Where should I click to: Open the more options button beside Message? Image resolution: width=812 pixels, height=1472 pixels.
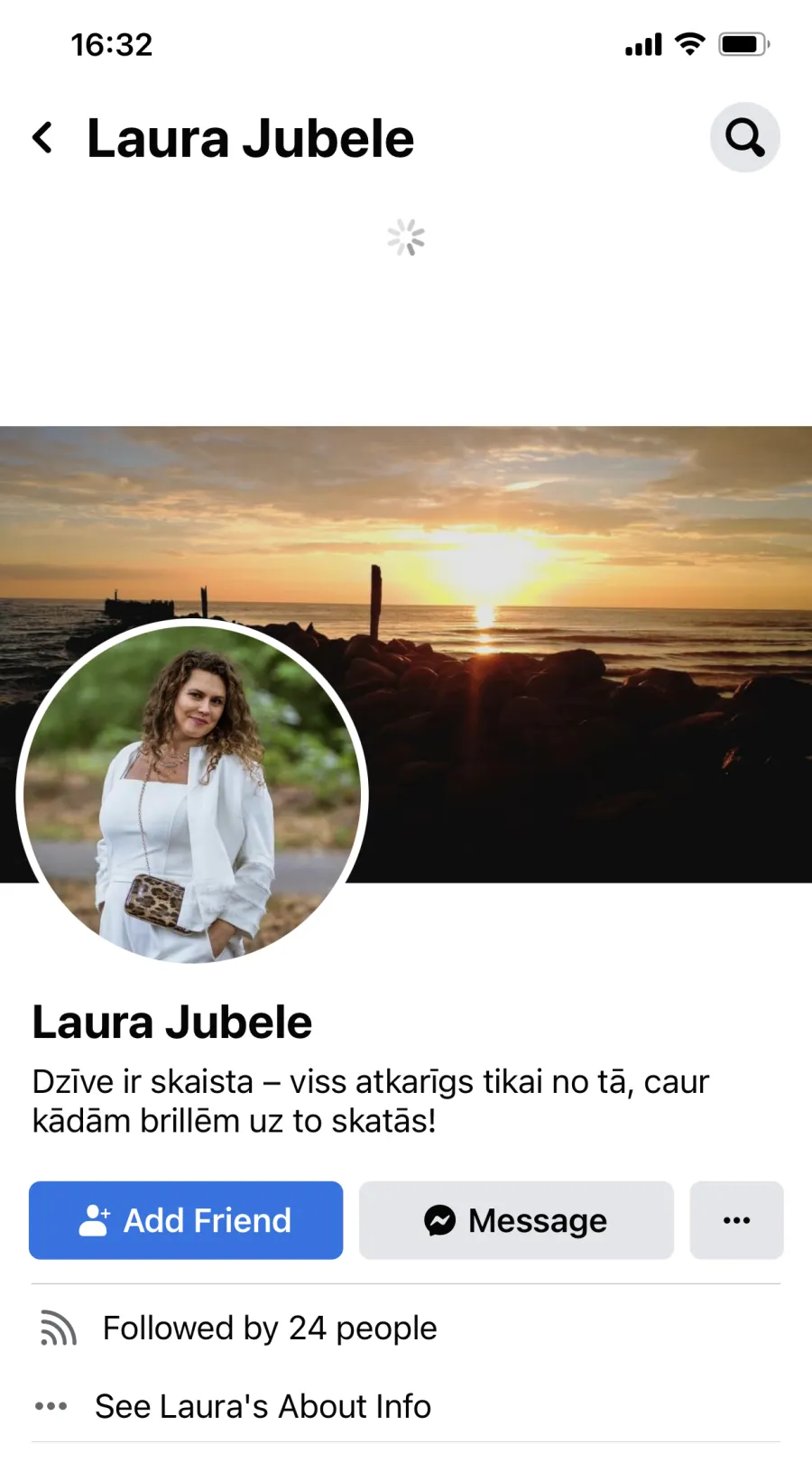coord(736,1220)
